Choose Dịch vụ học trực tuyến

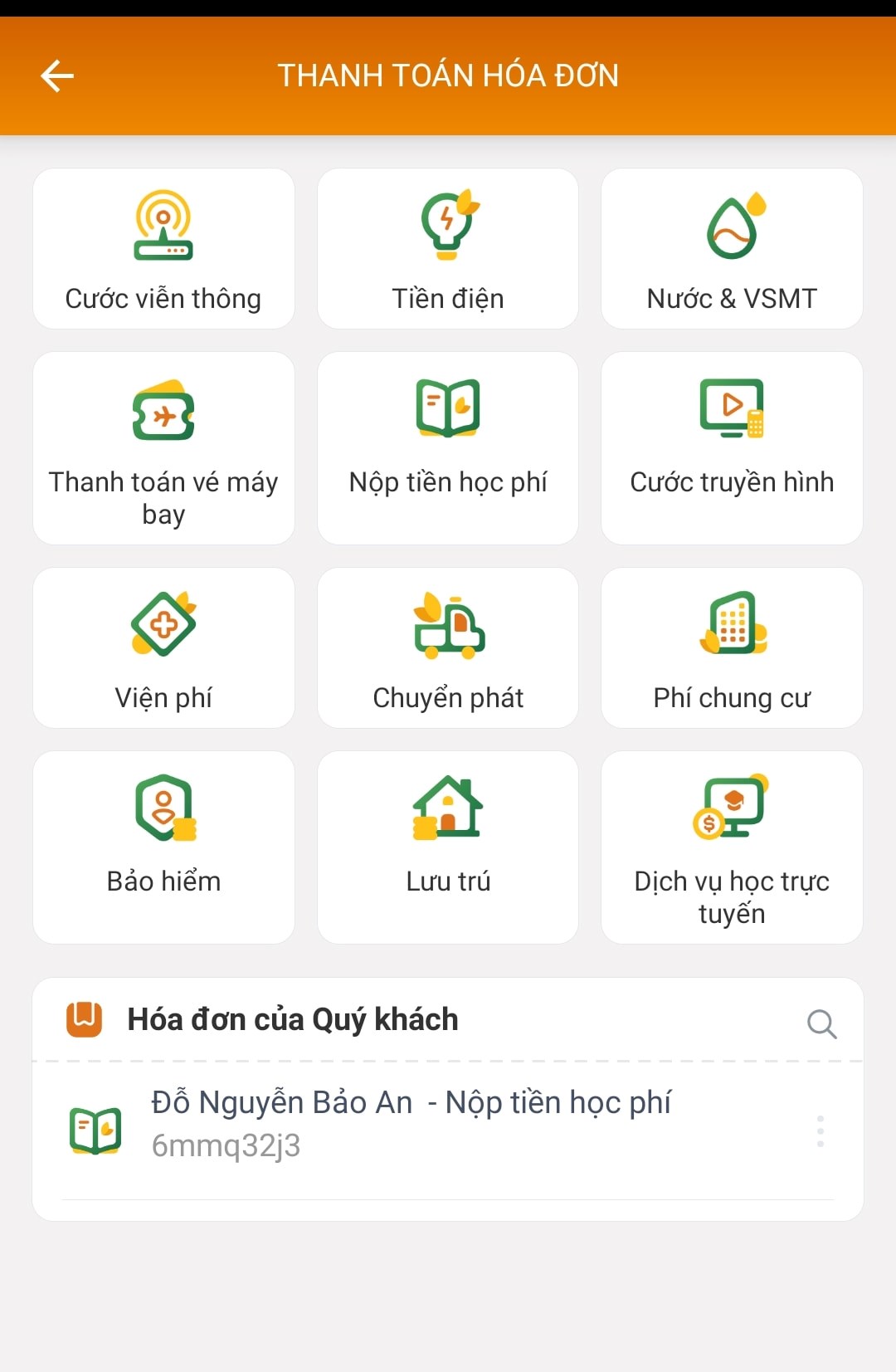(732, 847)
